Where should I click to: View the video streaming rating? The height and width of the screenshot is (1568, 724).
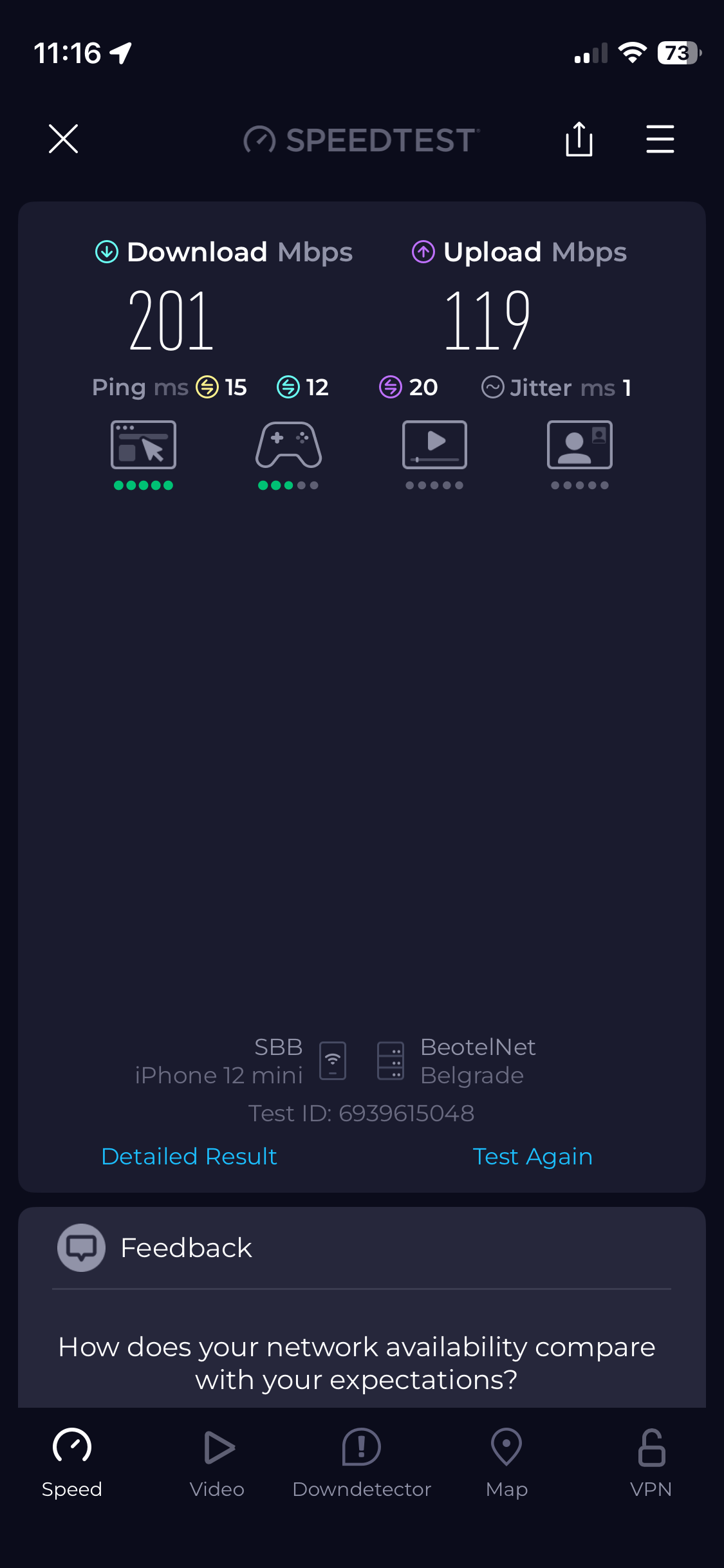click(x=434, y=454)
